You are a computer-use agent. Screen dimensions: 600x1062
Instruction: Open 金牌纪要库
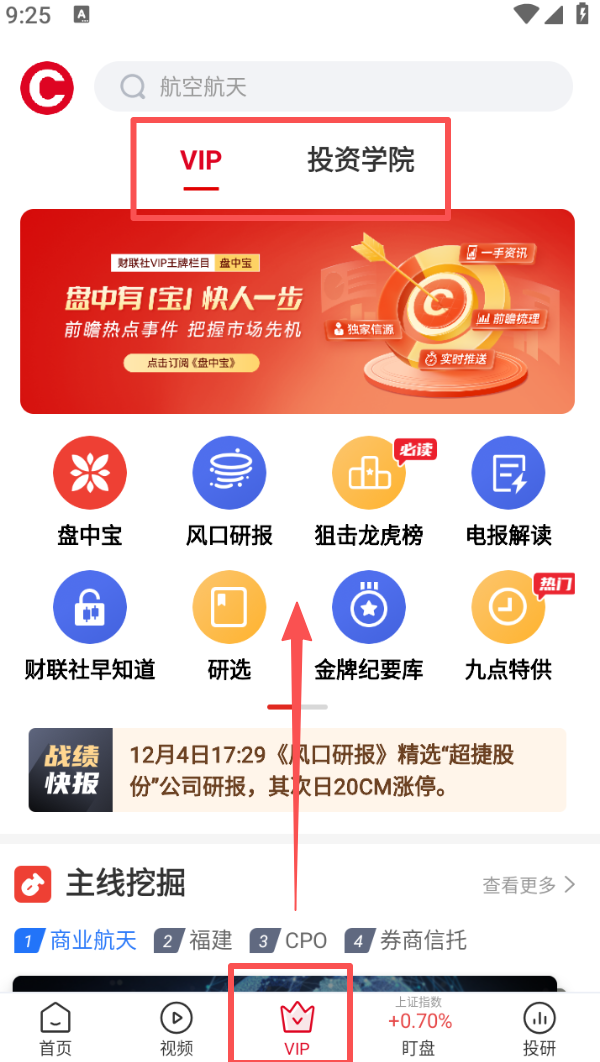coord(369,625)
